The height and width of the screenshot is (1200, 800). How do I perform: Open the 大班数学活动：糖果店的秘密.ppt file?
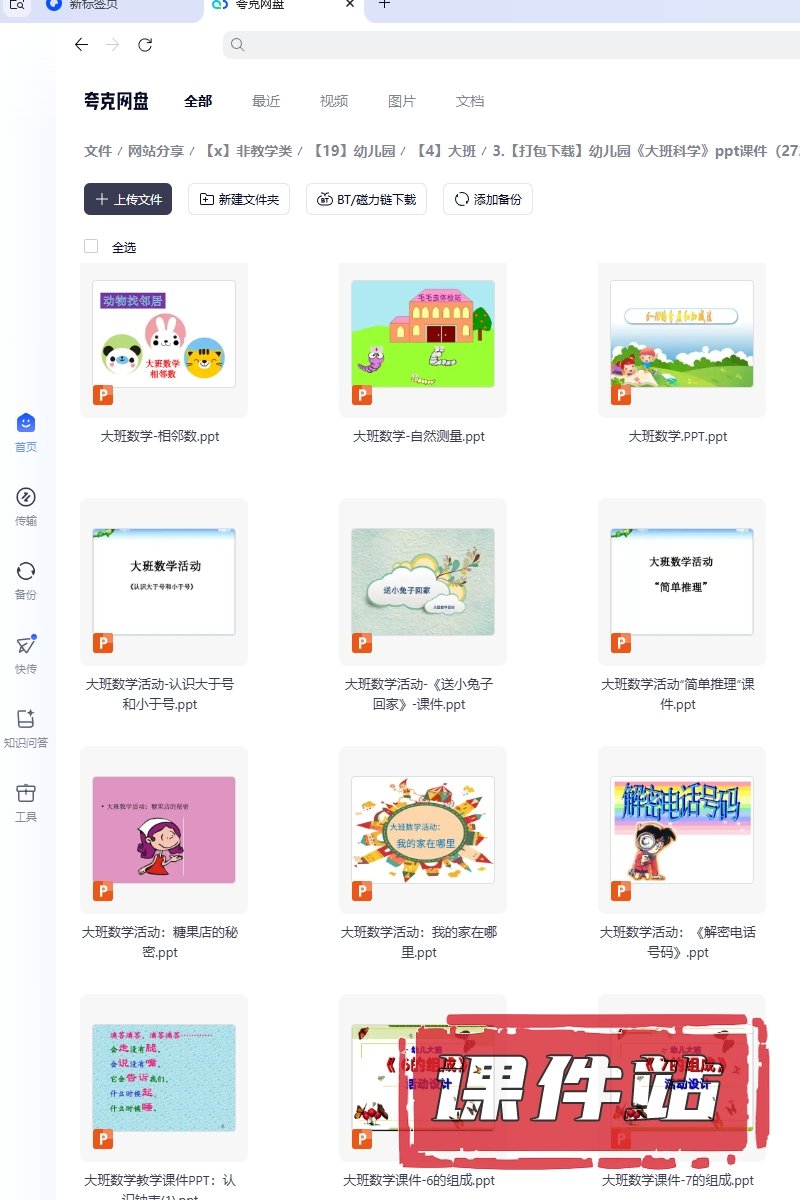[163, 830]
